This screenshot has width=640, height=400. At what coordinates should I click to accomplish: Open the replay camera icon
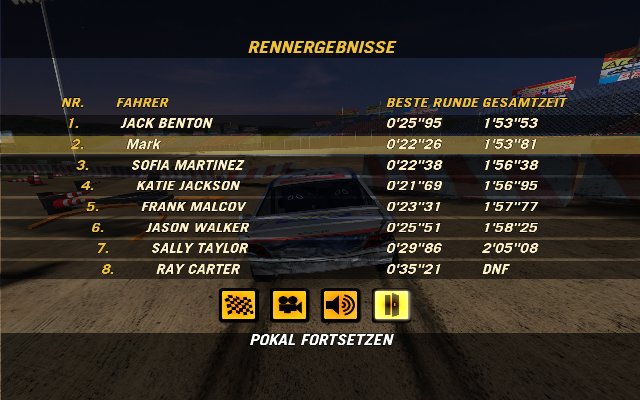(x=289, y=305)
